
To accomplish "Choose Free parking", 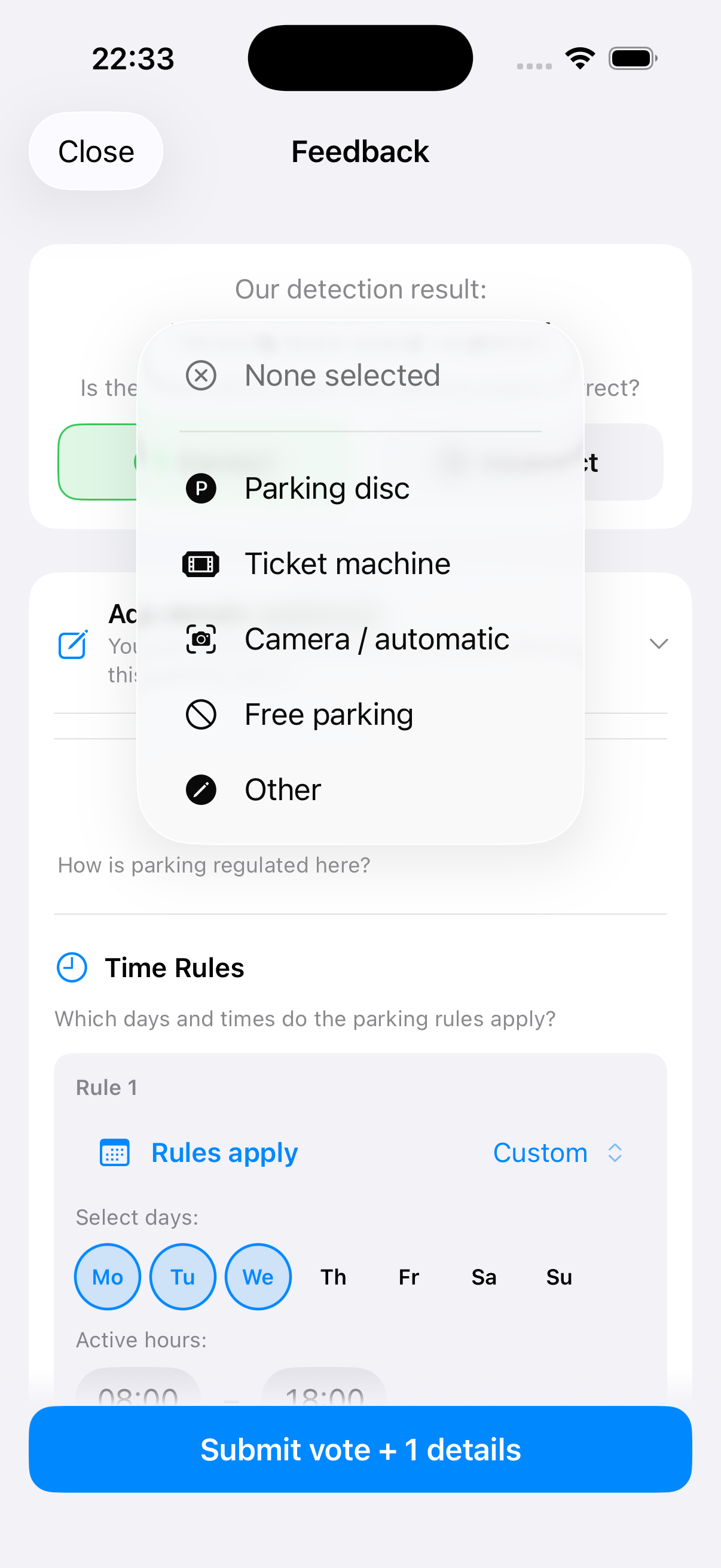I will tap(329, 714).
